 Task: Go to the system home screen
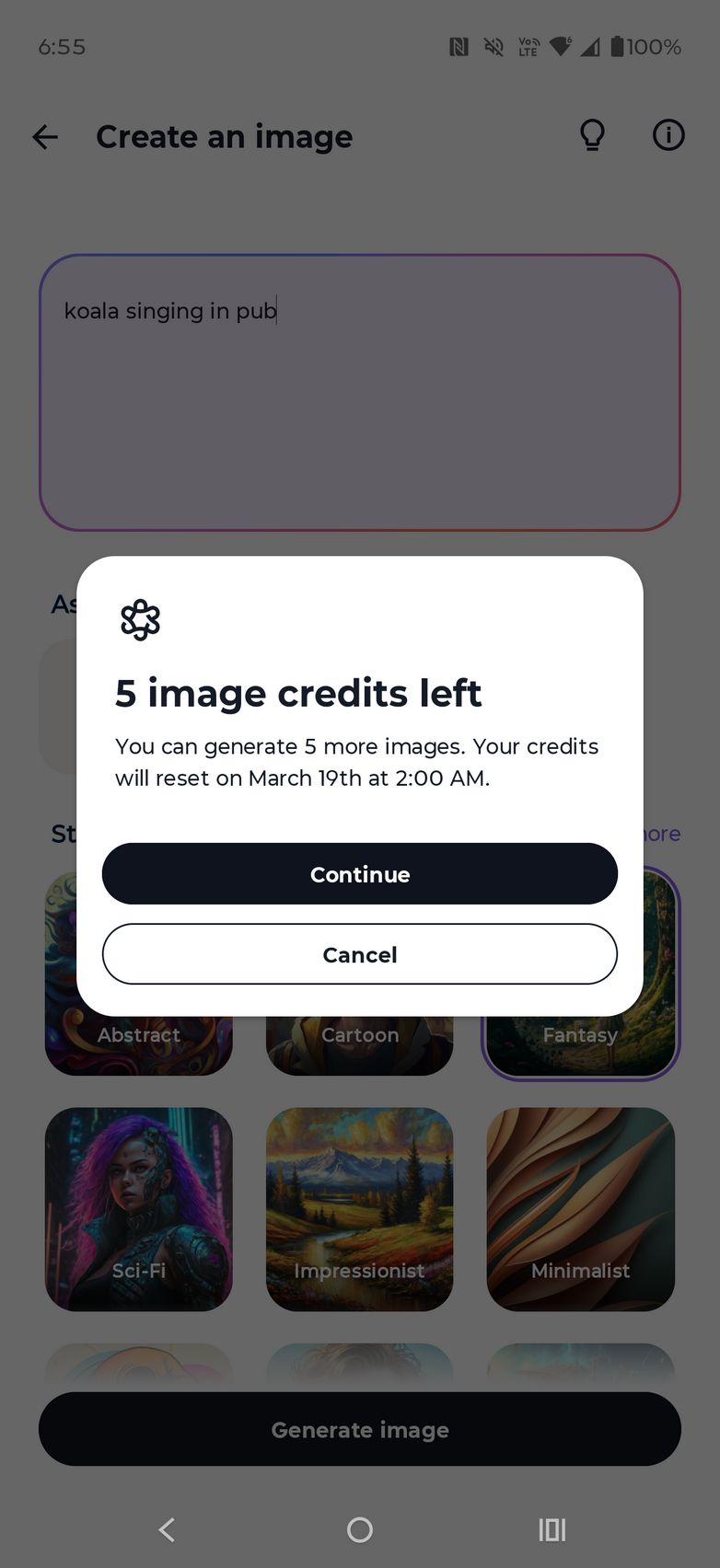point(359,1530)
